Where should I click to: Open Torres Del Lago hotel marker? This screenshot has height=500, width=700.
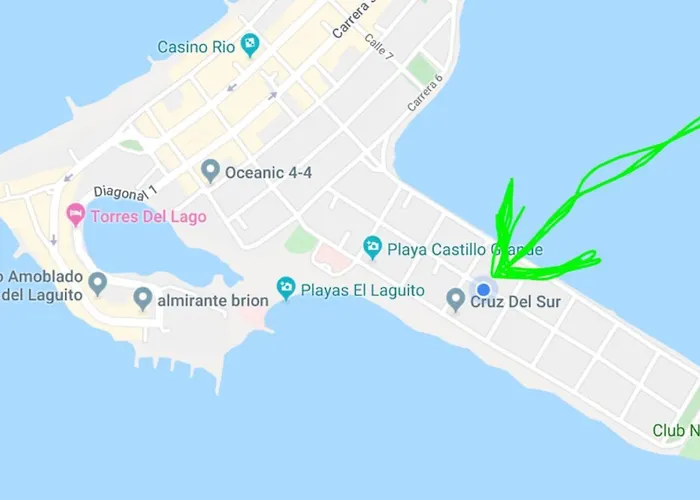75,214
